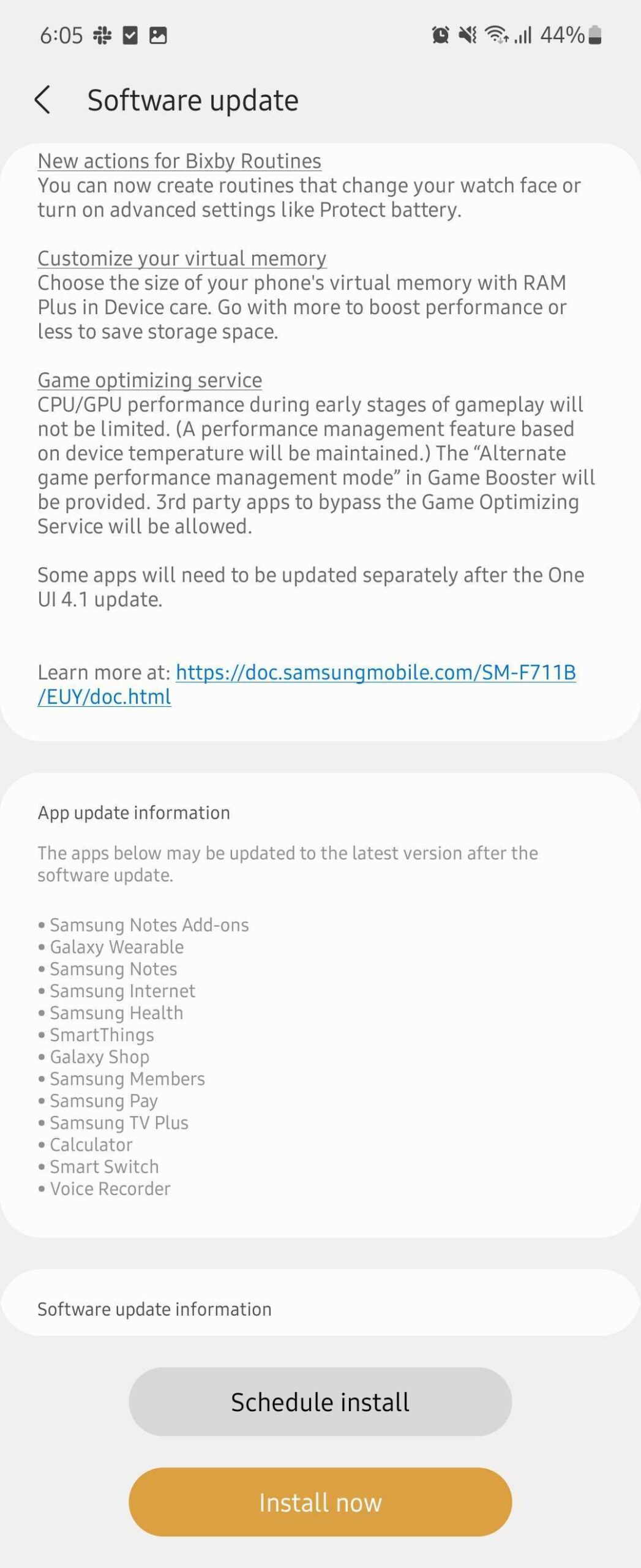Go back from Software update
This screenshot has height=1568, width=641.
[x=42, y=100]
